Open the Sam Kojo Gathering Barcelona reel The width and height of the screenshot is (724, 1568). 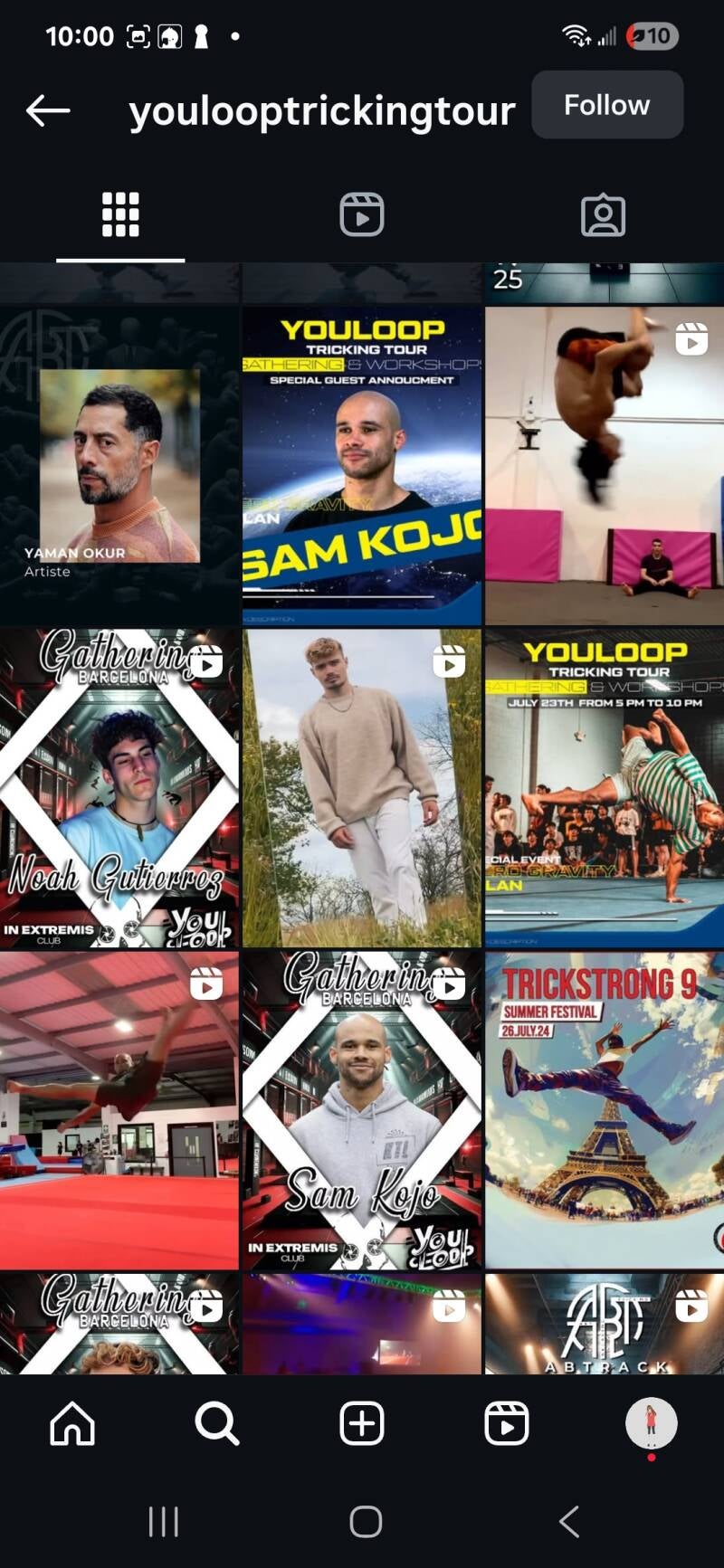click(361, 1110)
